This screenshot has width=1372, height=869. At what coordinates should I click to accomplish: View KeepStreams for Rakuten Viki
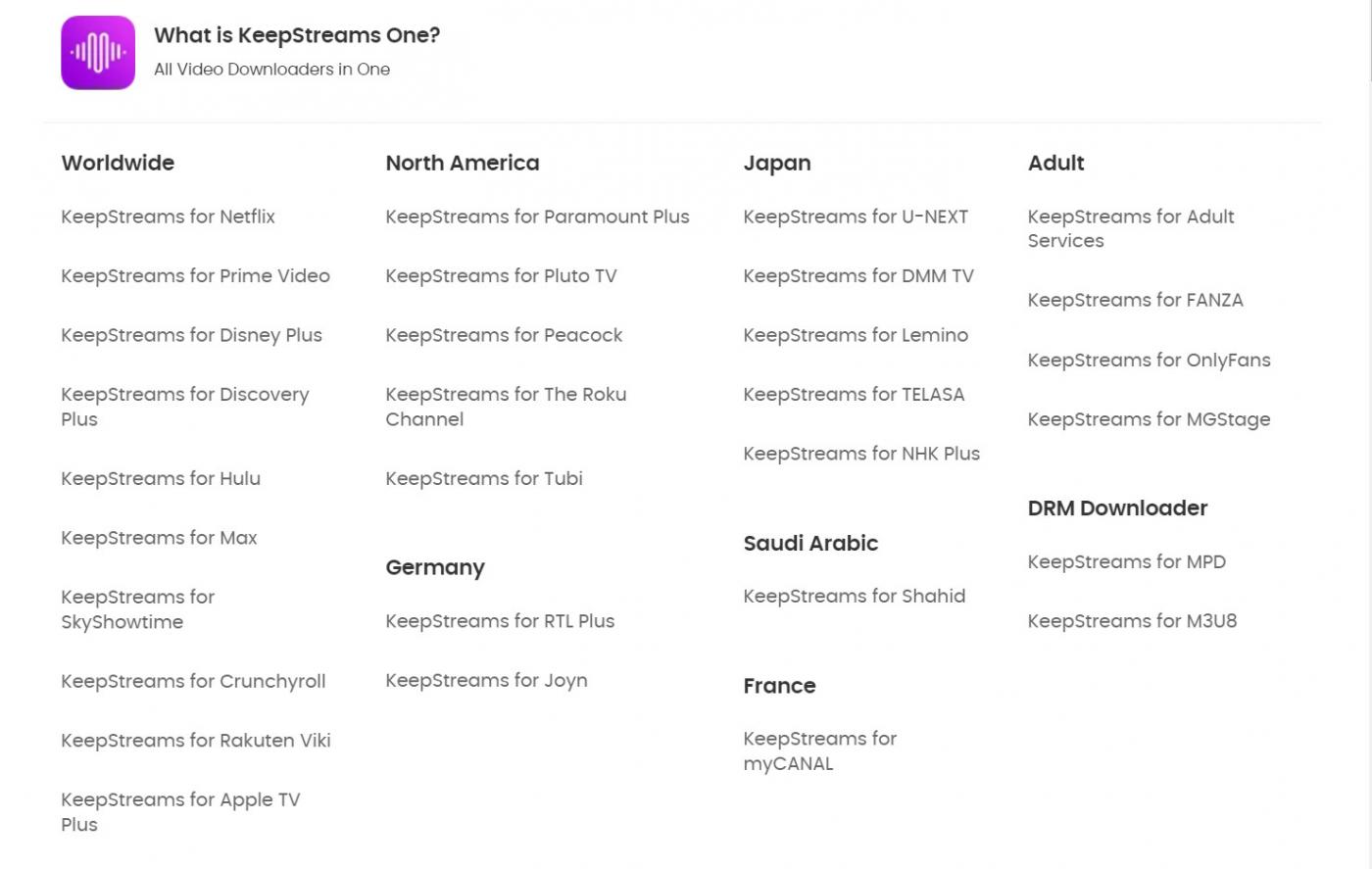pyautogui.click(x=196, y=741)
